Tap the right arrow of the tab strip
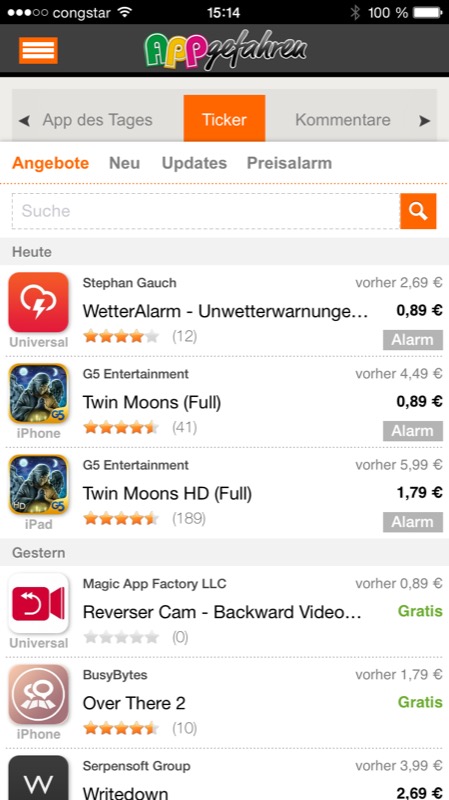This screenshot has height=800, width=449. 425,121
